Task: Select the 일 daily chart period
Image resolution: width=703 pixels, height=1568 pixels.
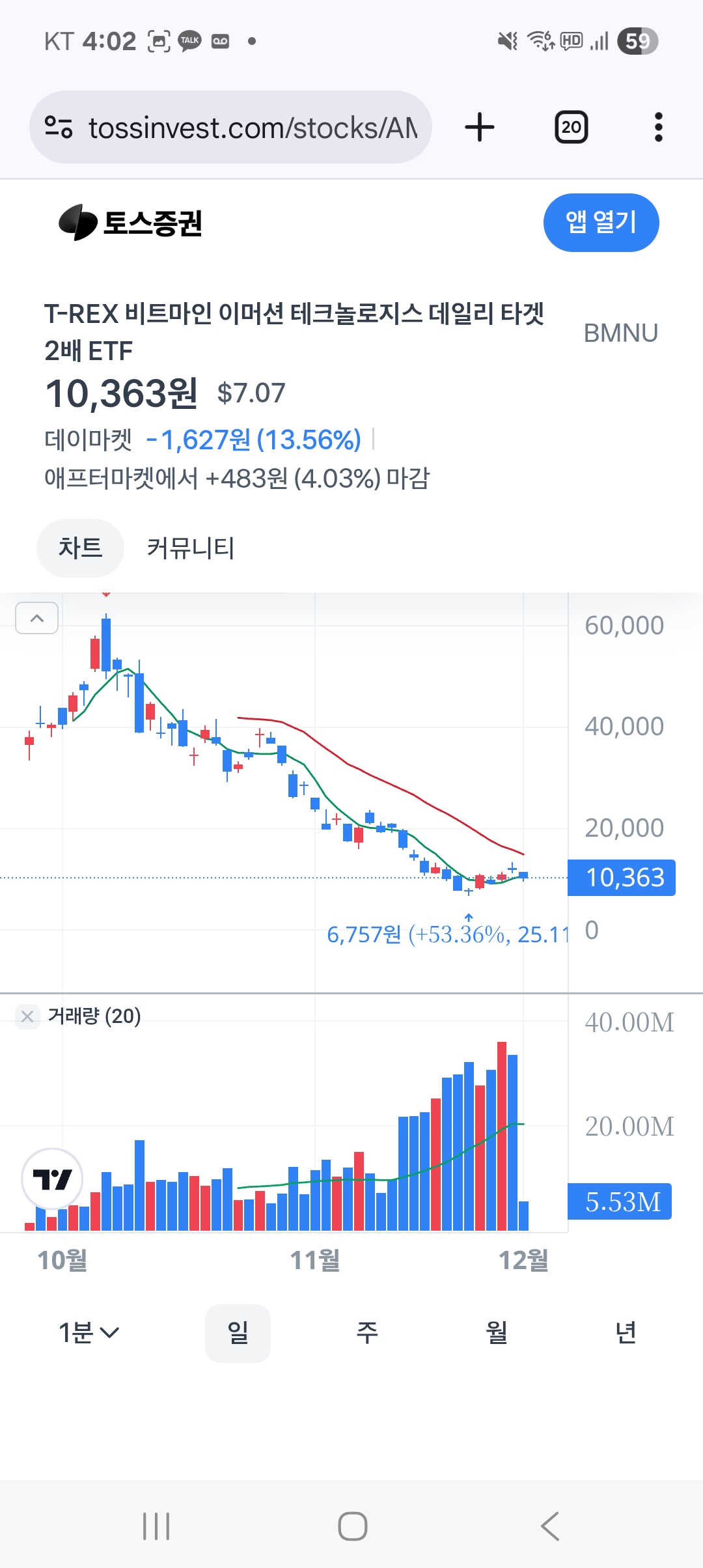Action: click(238, 1333)
